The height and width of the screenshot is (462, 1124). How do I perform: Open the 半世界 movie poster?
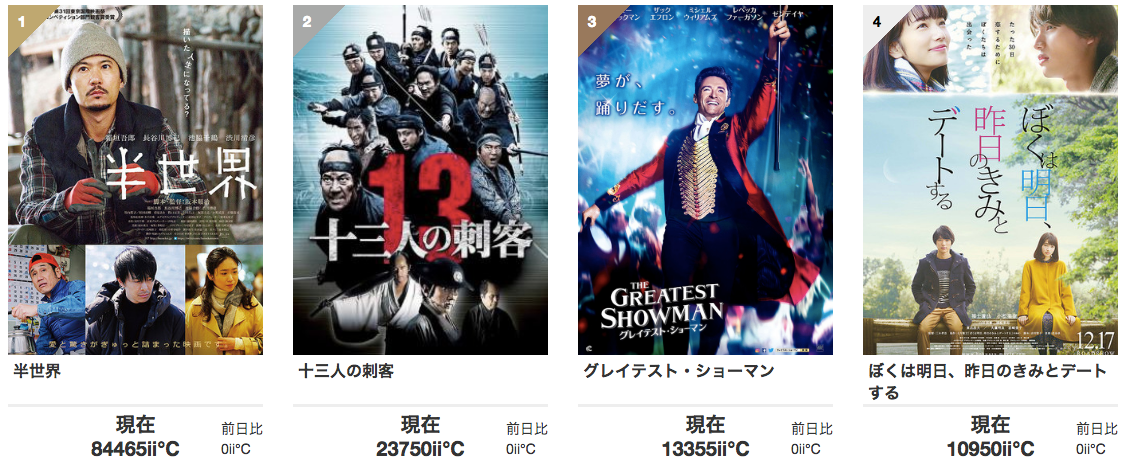click(135, 180)
